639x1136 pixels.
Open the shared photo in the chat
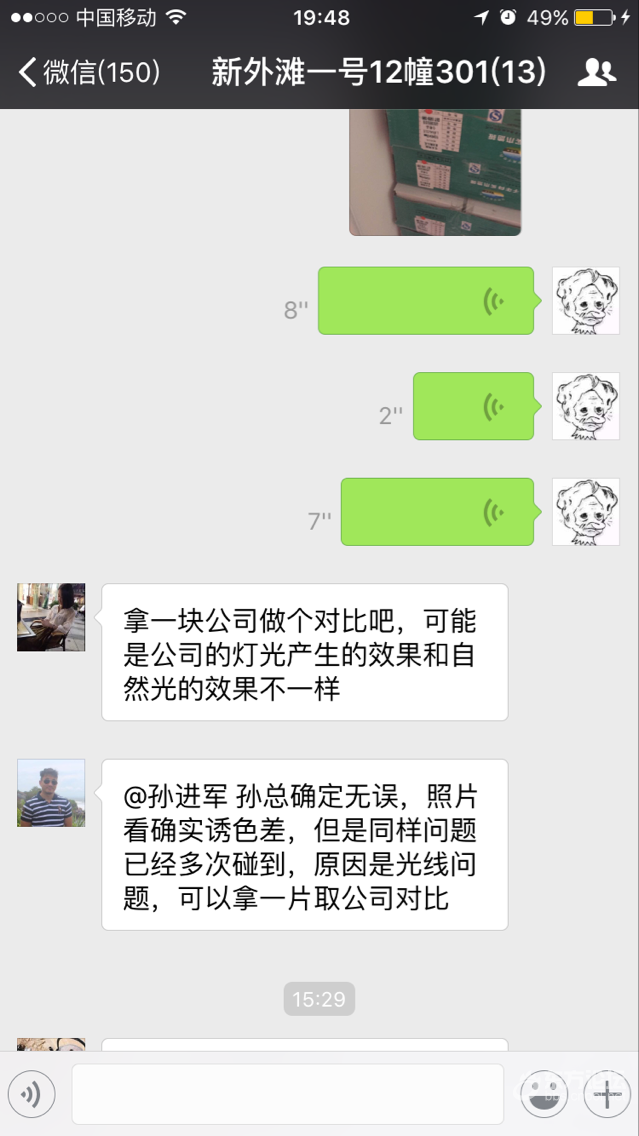tap(435, 172)
